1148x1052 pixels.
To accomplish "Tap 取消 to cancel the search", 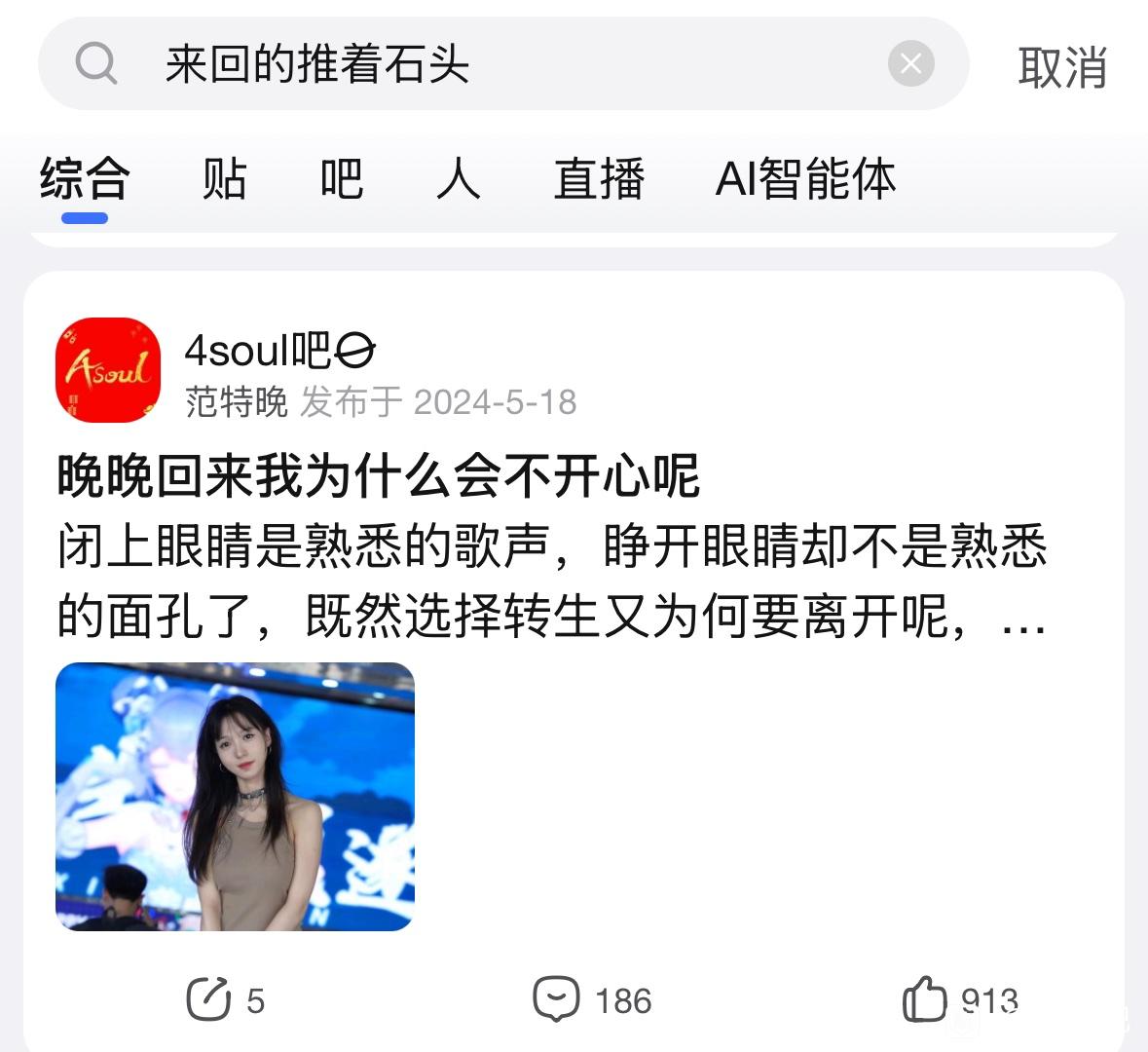I will click(x=1061, y=67).
